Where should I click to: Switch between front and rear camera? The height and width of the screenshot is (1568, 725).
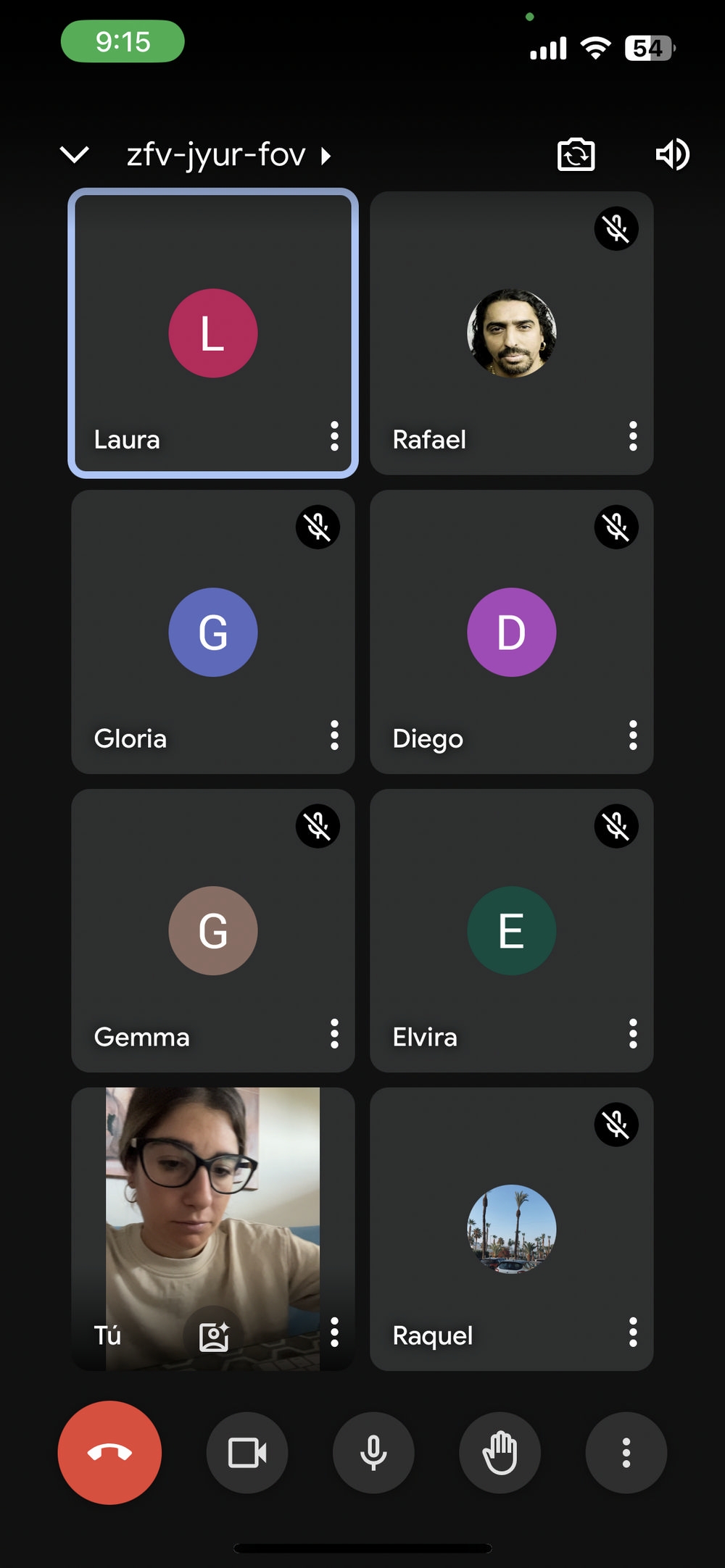click(x=576, y=154)
